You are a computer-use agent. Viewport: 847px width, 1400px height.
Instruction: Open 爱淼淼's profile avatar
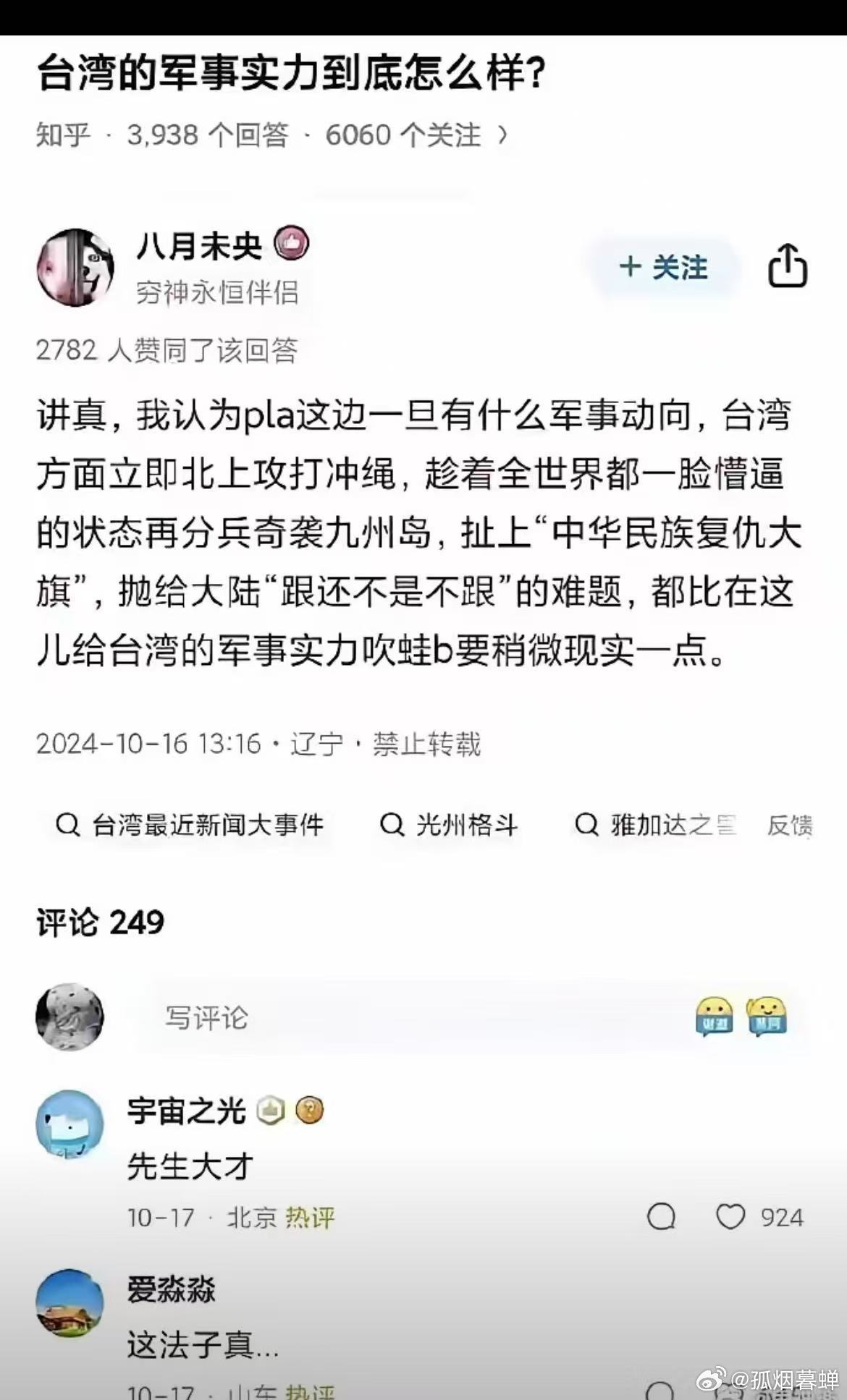coord(69,1302)
